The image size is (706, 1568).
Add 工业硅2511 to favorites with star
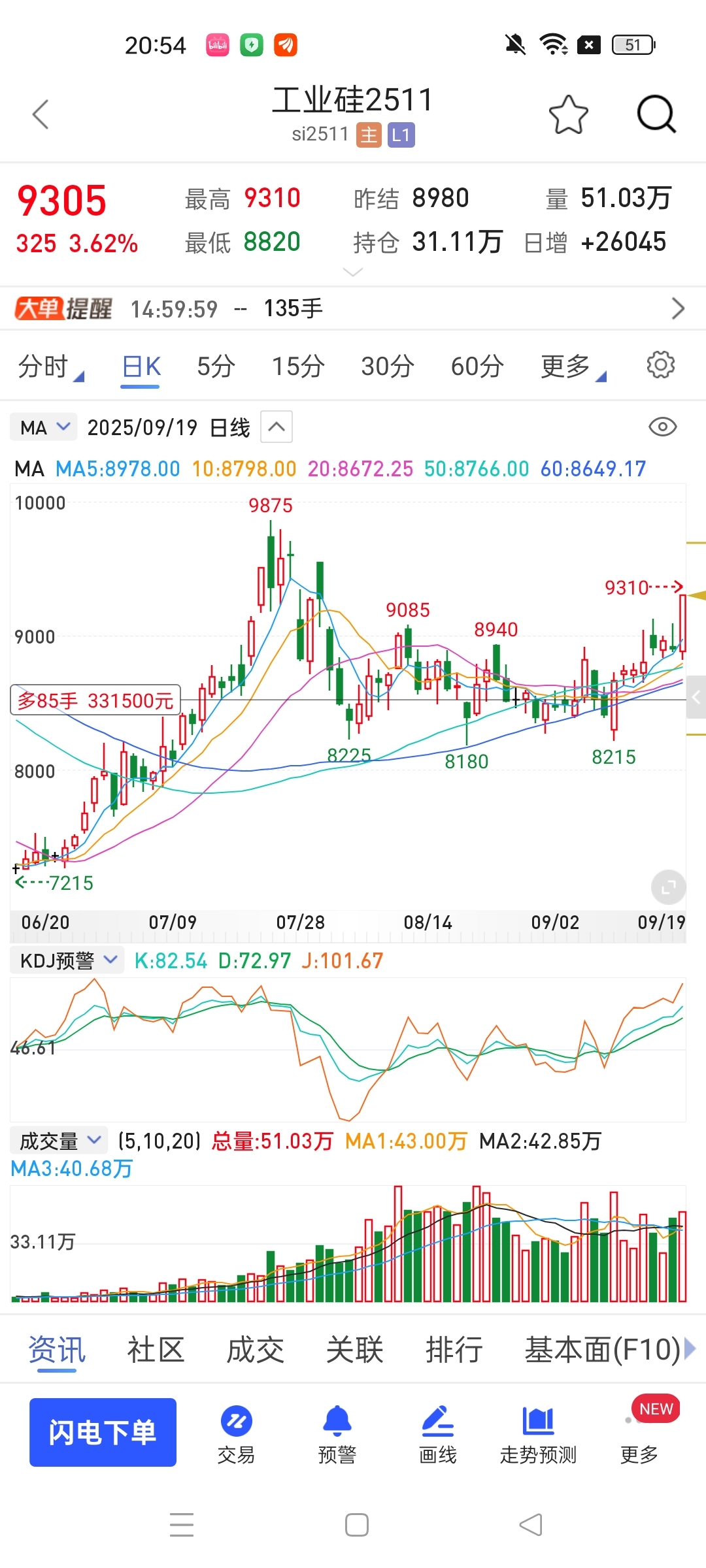[568, 115]
